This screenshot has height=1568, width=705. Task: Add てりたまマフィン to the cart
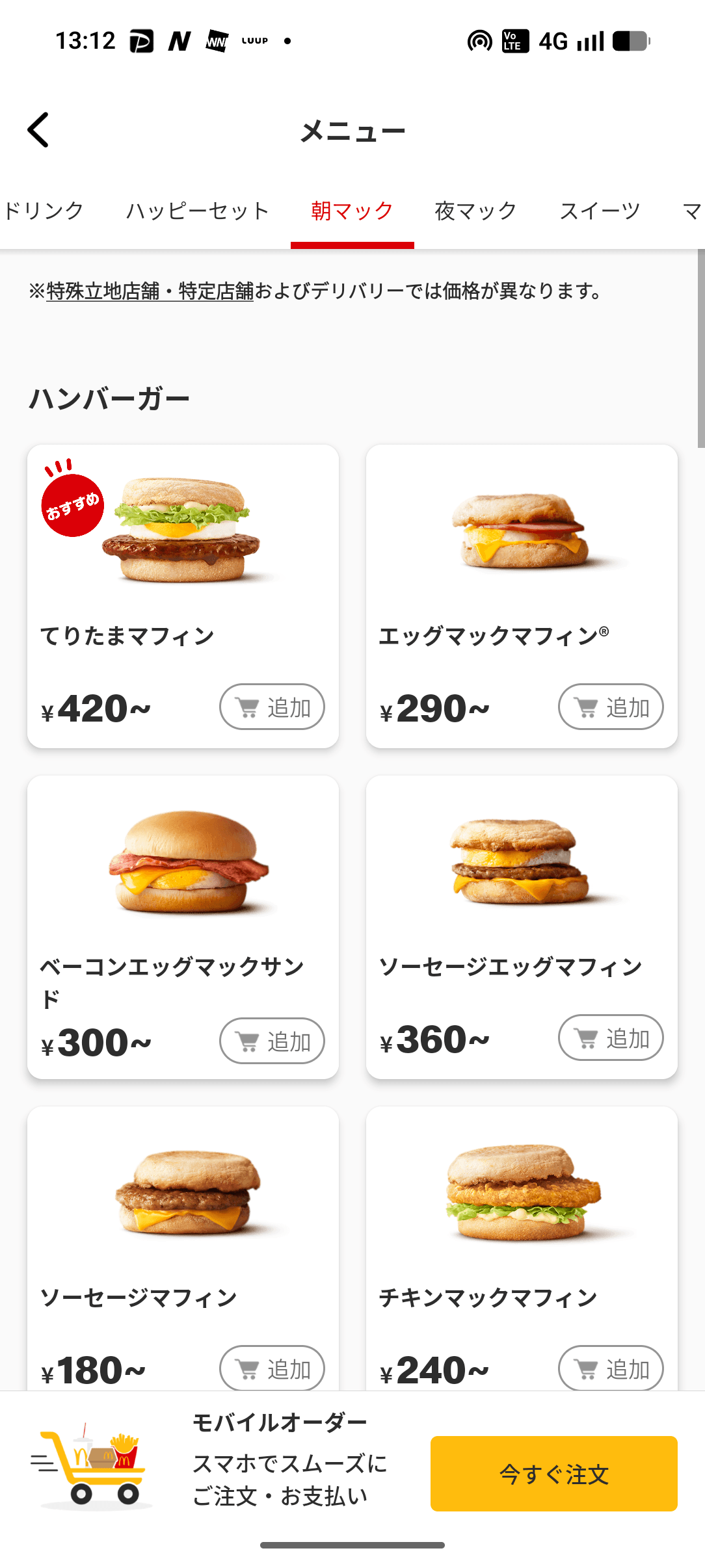click(272, 707)
